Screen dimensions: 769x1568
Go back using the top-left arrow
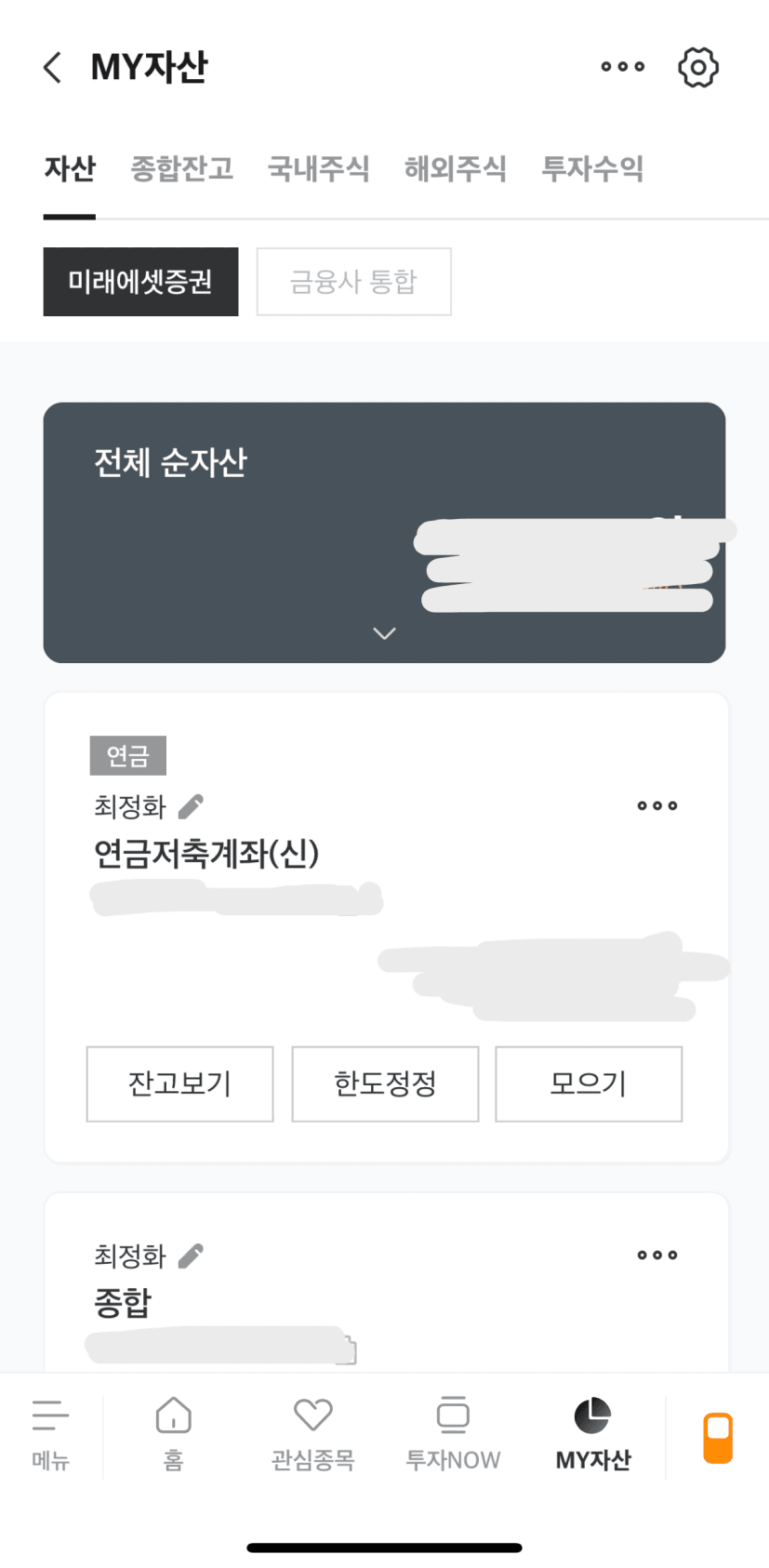[53, 67]
